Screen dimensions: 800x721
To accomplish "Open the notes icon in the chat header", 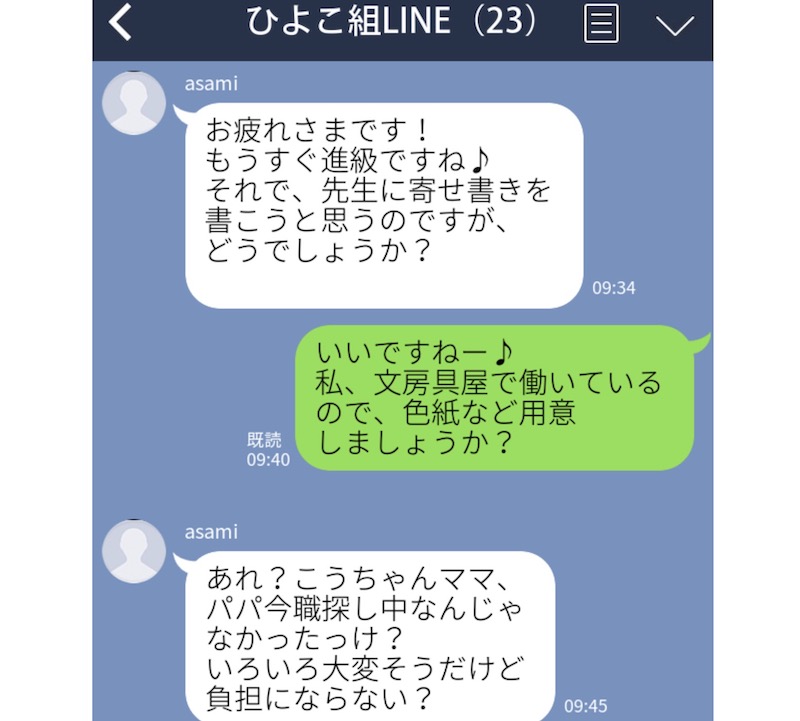I will (601, 24).
